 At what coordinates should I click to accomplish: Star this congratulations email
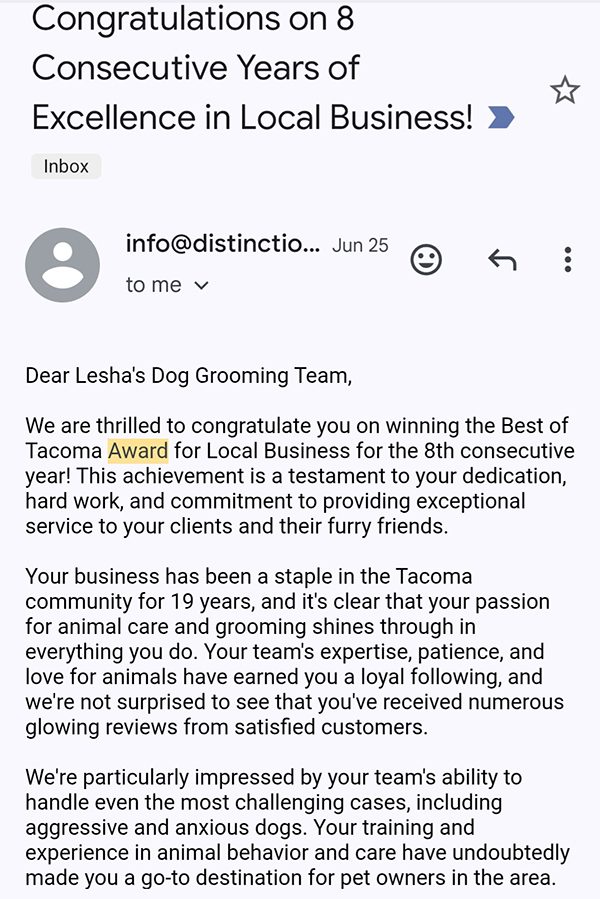565,91
